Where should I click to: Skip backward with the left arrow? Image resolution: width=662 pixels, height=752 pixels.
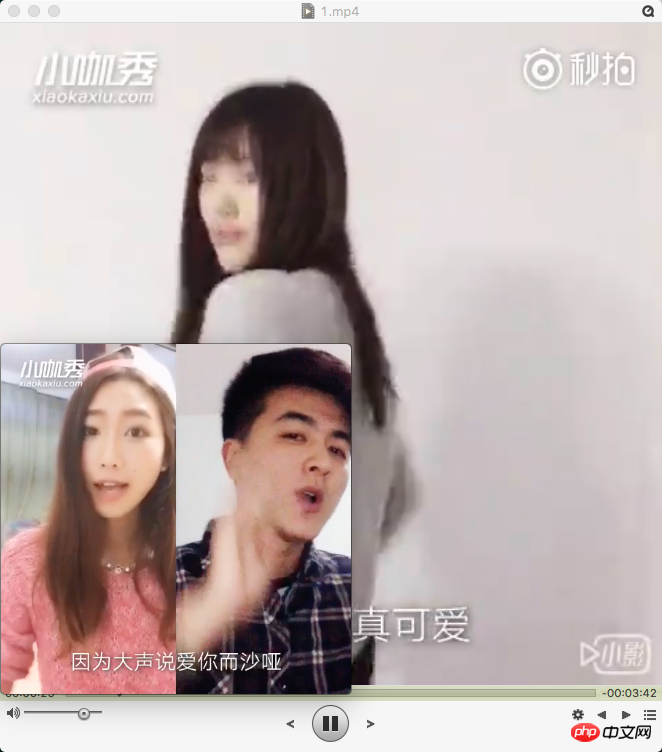[291, 723]
